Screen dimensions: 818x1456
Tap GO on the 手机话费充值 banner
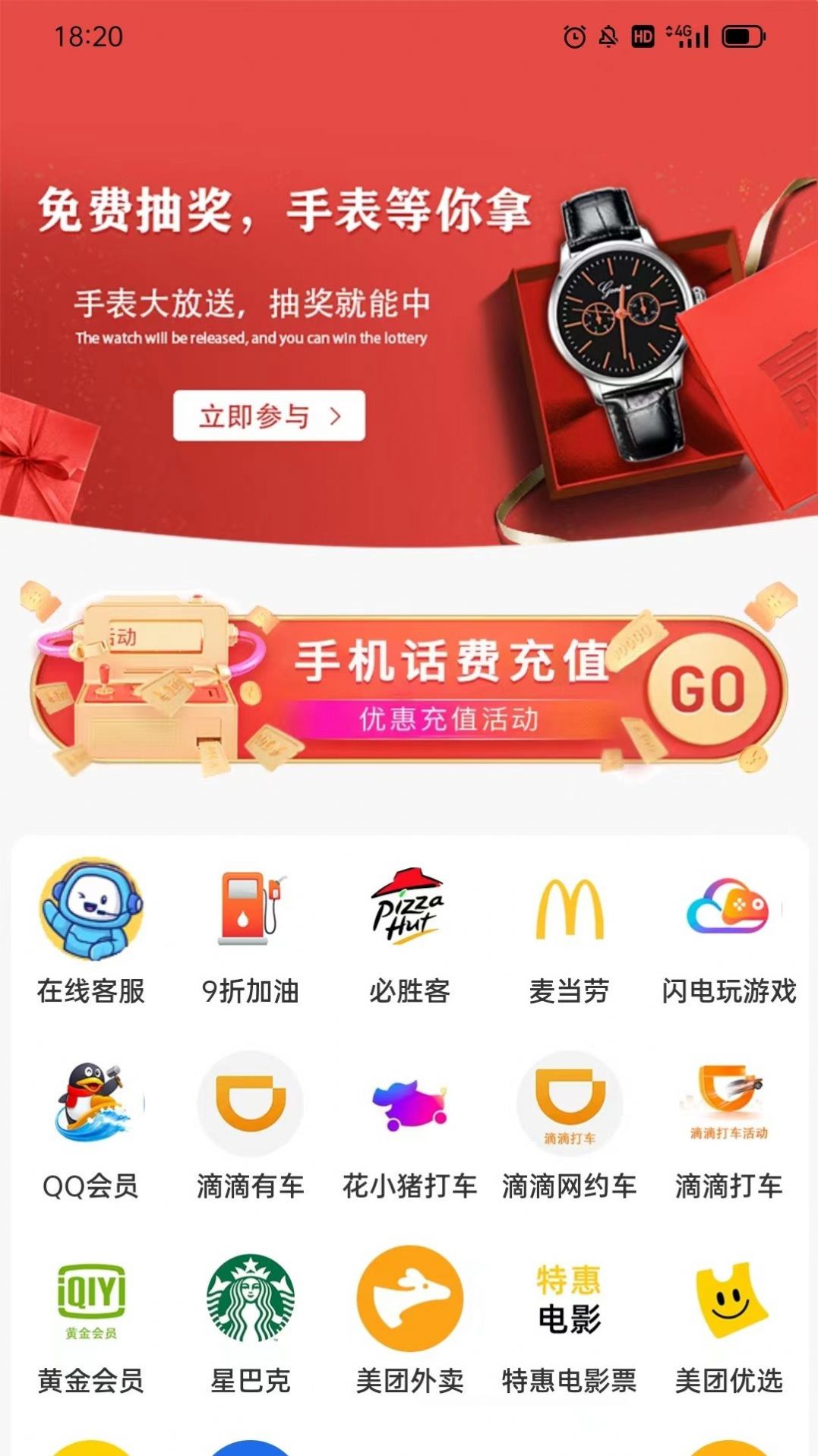[x=706, y=690]
